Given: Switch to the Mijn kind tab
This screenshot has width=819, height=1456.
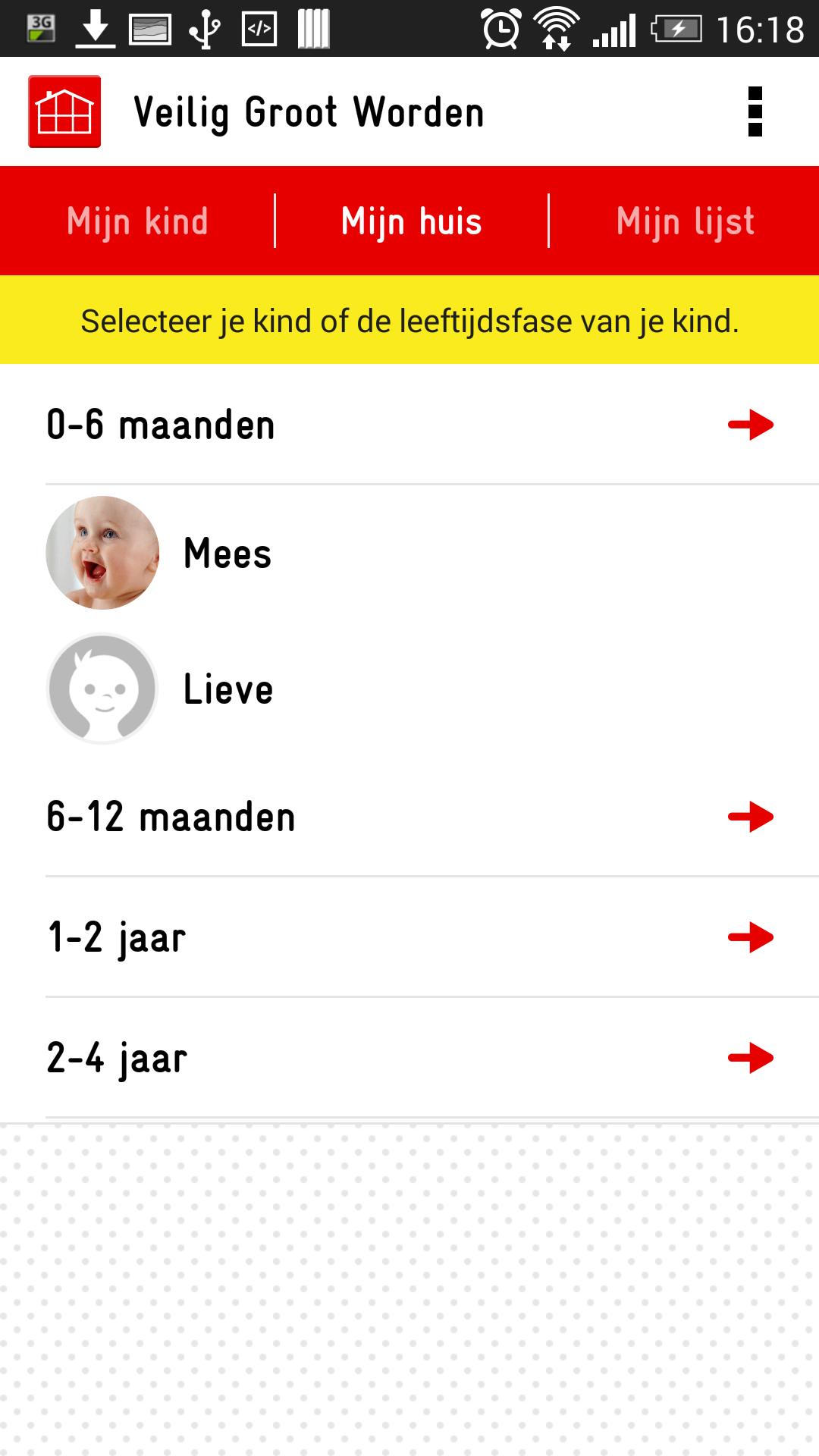Looking at the screenshot, I should click(137, 221).
